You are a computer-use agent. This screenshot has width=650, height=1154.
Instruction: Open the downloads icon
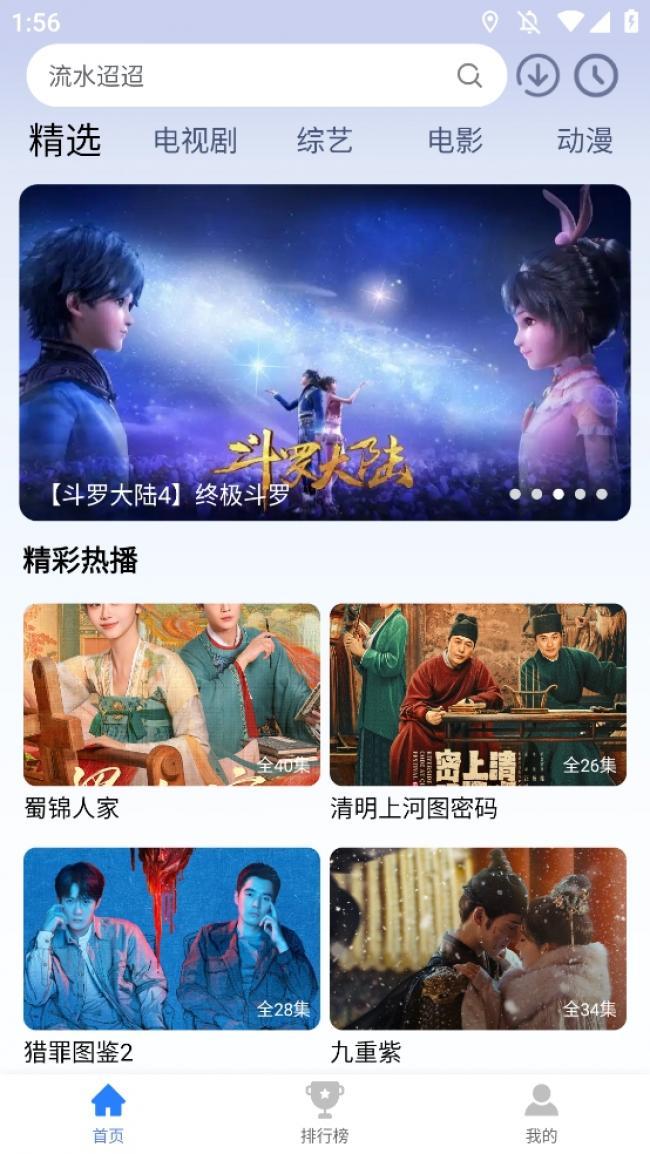537,75
